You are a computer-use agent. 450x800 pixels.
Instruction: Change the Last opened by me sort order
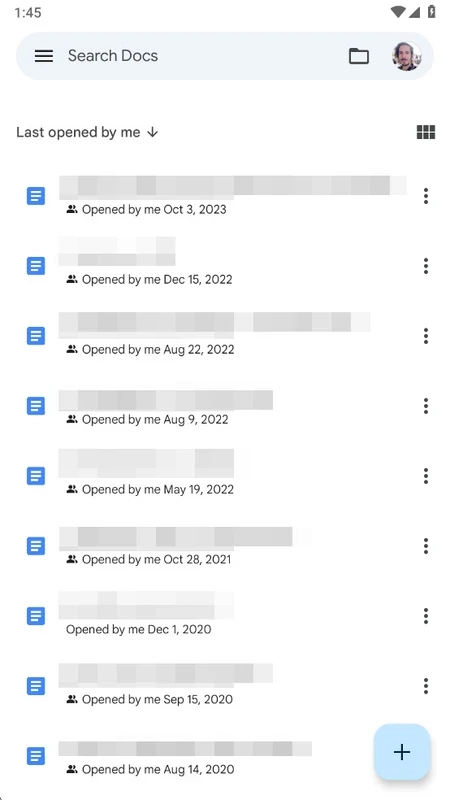pyautogui.click(x=87, y=133)
